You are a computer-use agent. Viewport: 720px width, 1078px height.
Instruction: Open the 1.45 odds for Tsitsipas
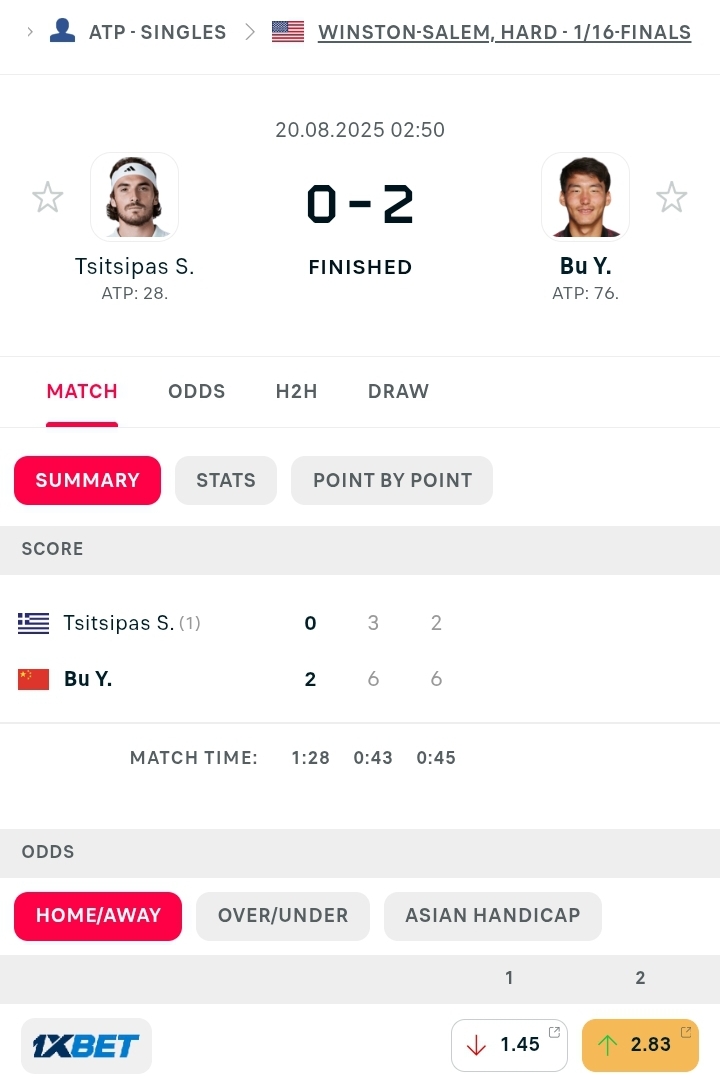[x=509, y=1045]
